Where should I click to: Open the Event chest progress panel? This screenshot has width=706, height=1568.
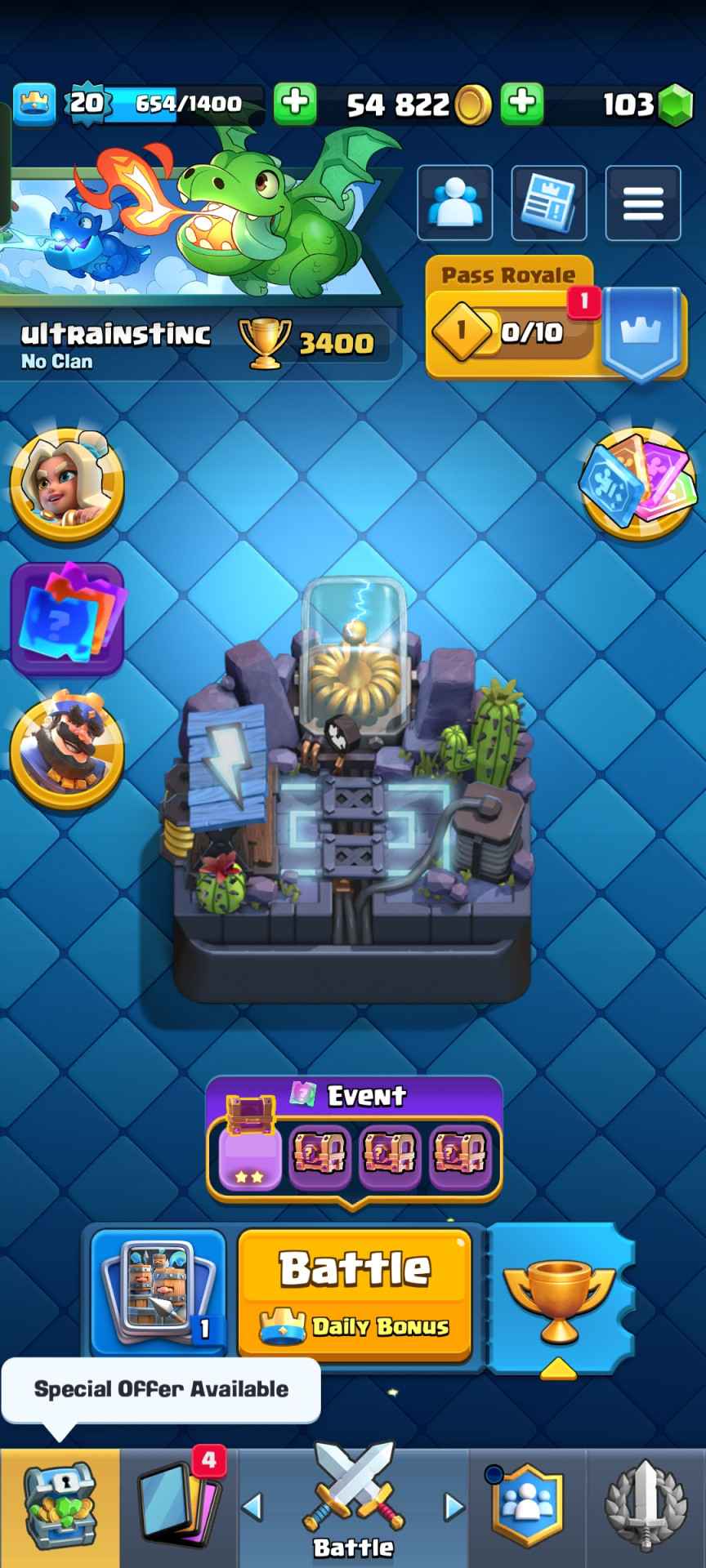(x=354, y=1142)
